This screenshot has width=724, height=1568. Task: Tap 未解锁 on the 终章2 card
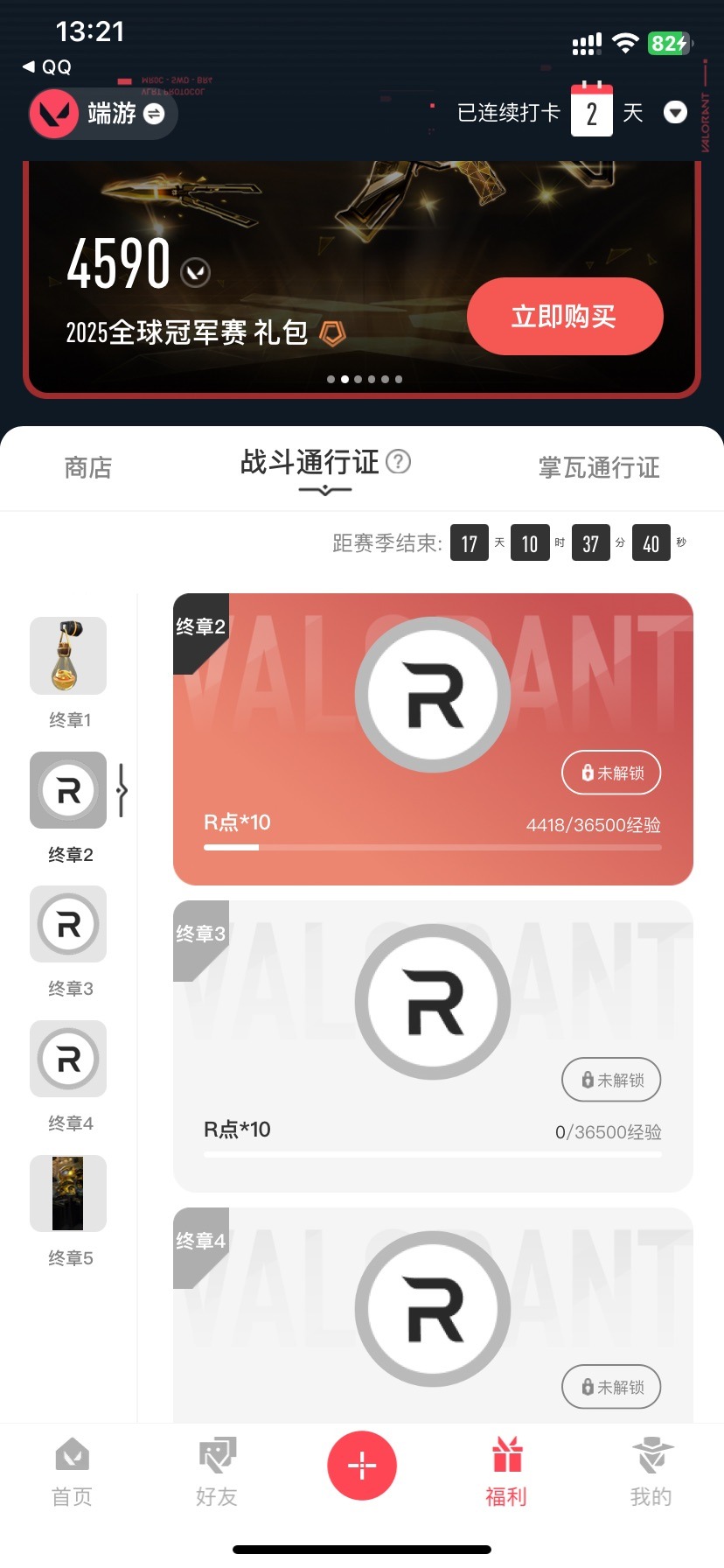tap(610, 773)
